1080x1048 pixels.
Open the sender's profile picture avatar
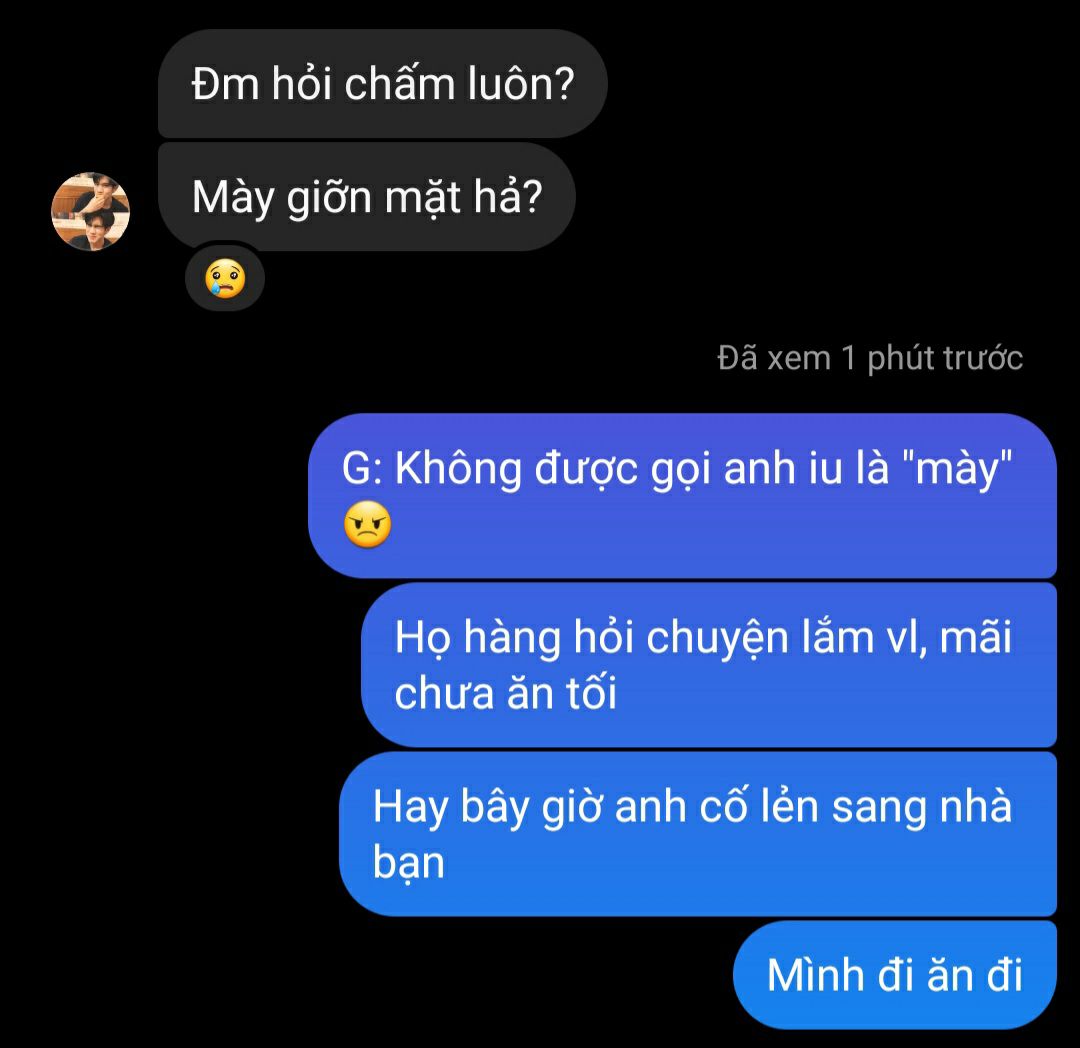[91, 211]
